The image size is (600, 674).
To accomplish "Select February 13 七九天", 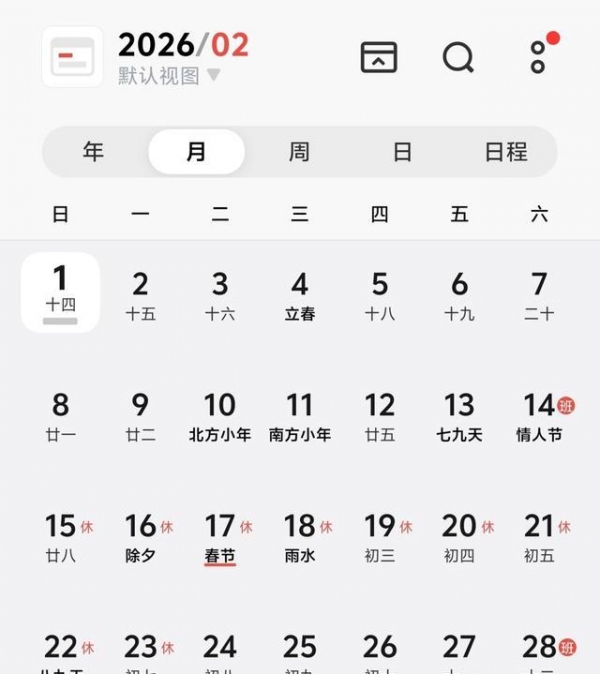I will coord(459,416).
